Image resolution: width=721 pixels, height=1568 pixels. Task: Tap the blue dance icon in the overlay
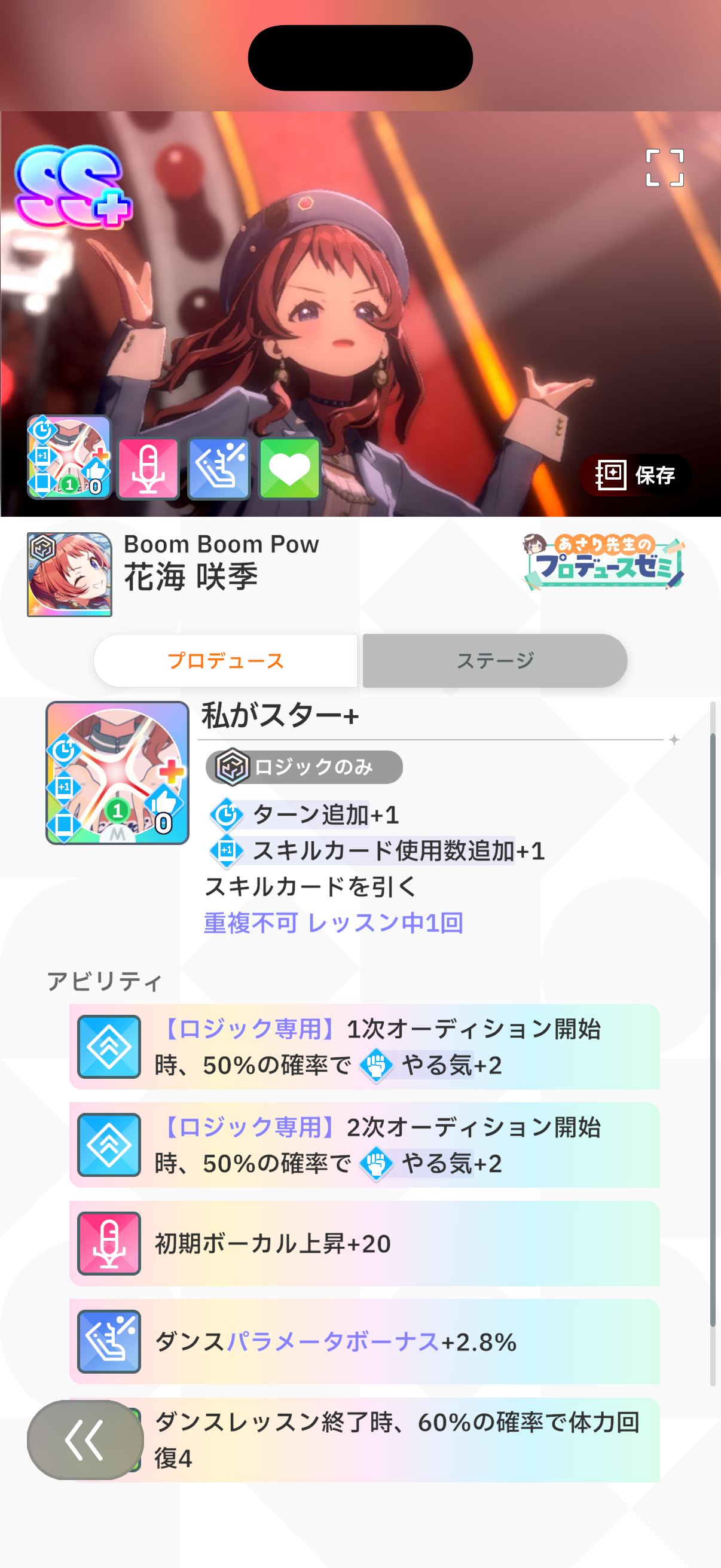pos(219,468)
